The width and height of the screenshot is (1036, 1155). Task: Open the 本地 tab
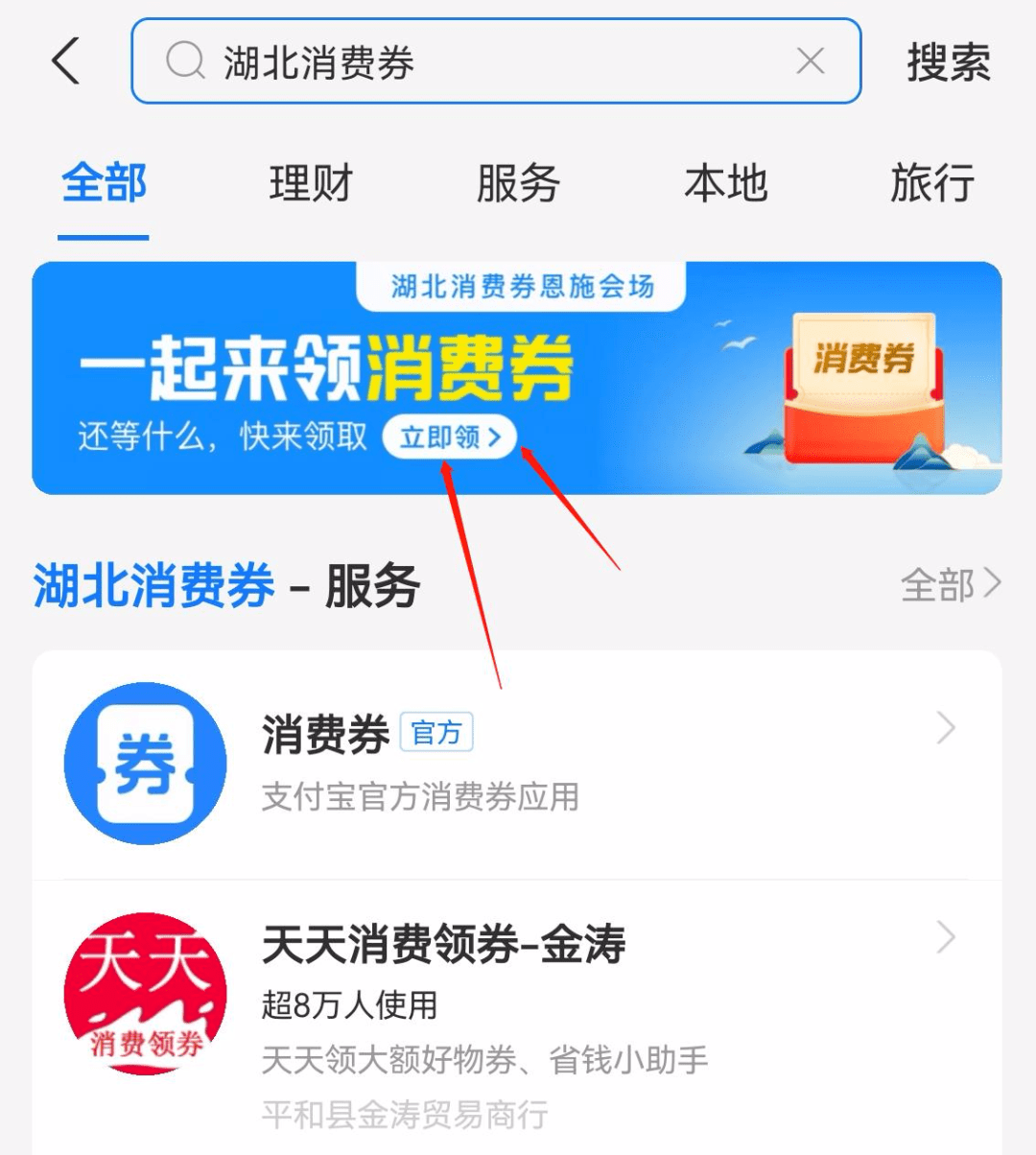(x=725, y=182)
